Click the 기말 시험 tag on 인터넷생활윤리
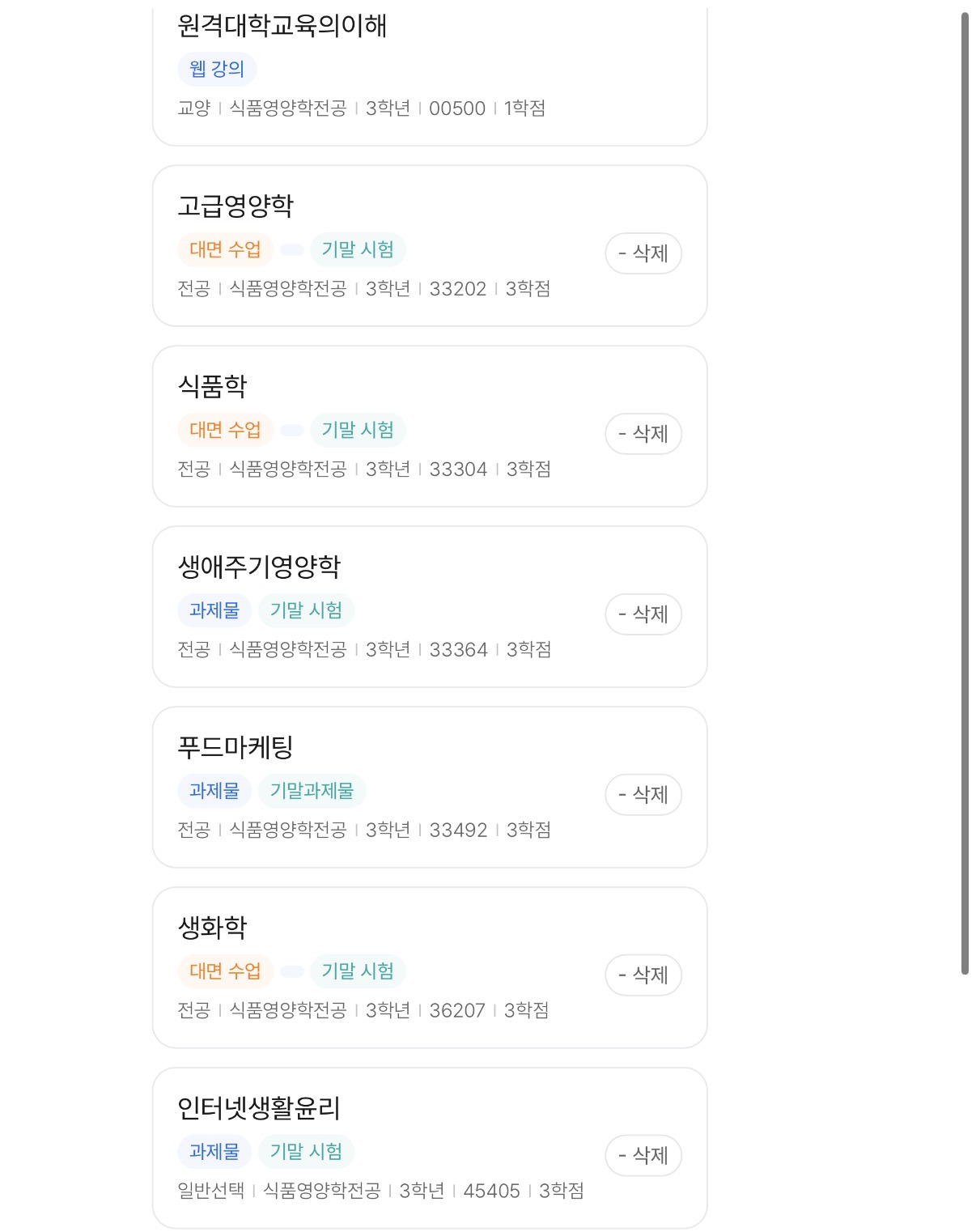 pyautogui.click(x=306, y=1151)
